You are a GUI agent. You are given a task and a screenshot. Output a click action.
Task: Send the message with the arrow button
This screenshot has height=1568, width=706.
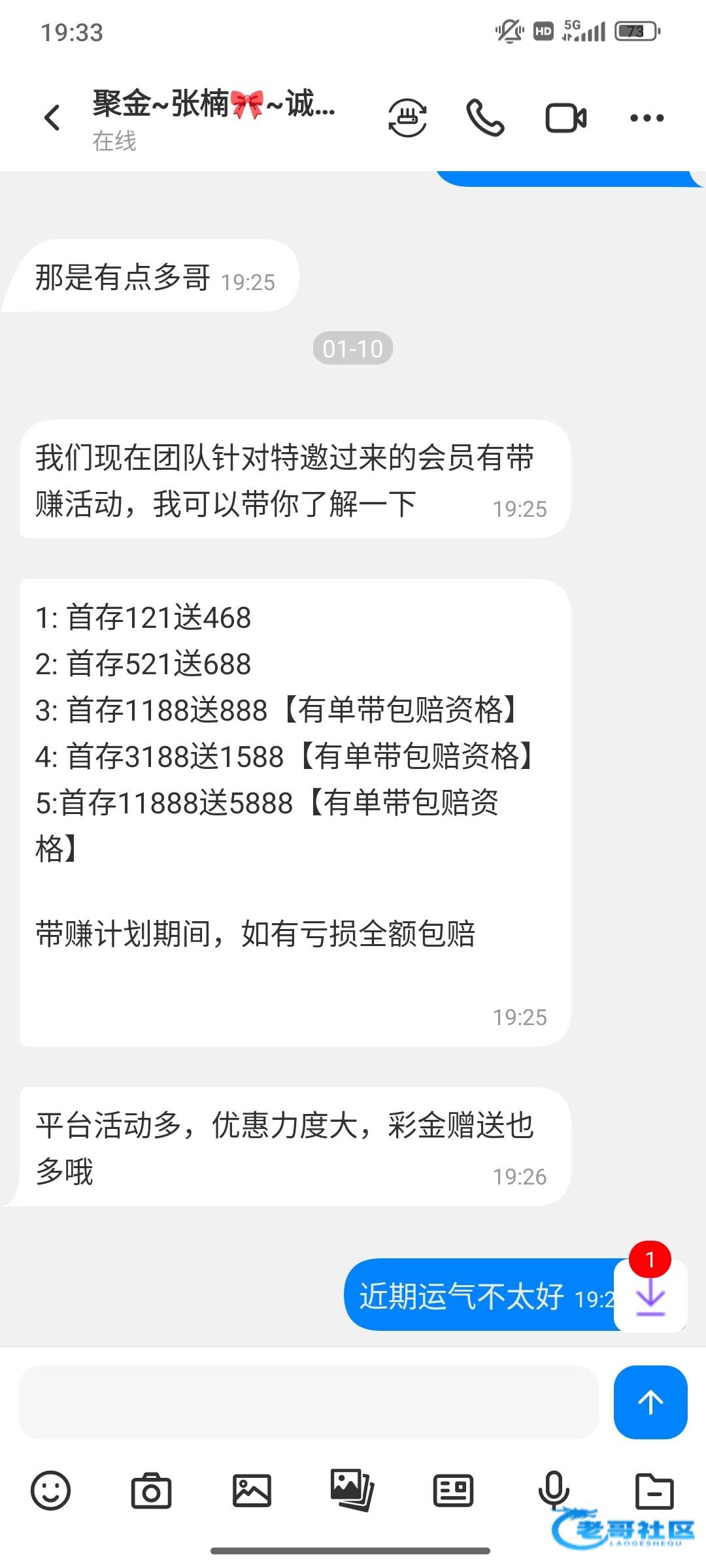pos(650,1402)
